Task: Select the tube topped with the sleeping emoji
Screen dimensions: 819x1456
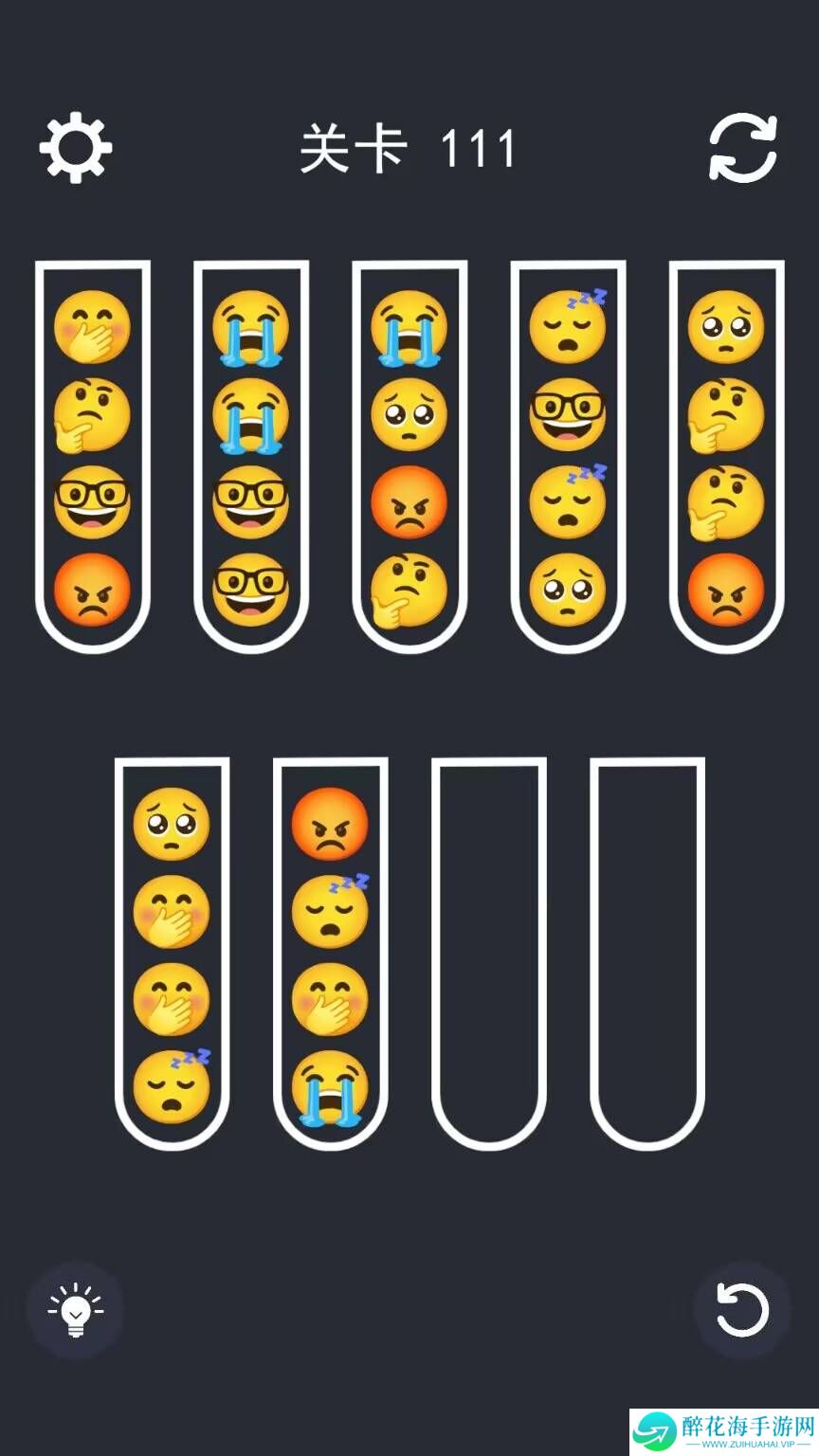Action: (568, 455)
